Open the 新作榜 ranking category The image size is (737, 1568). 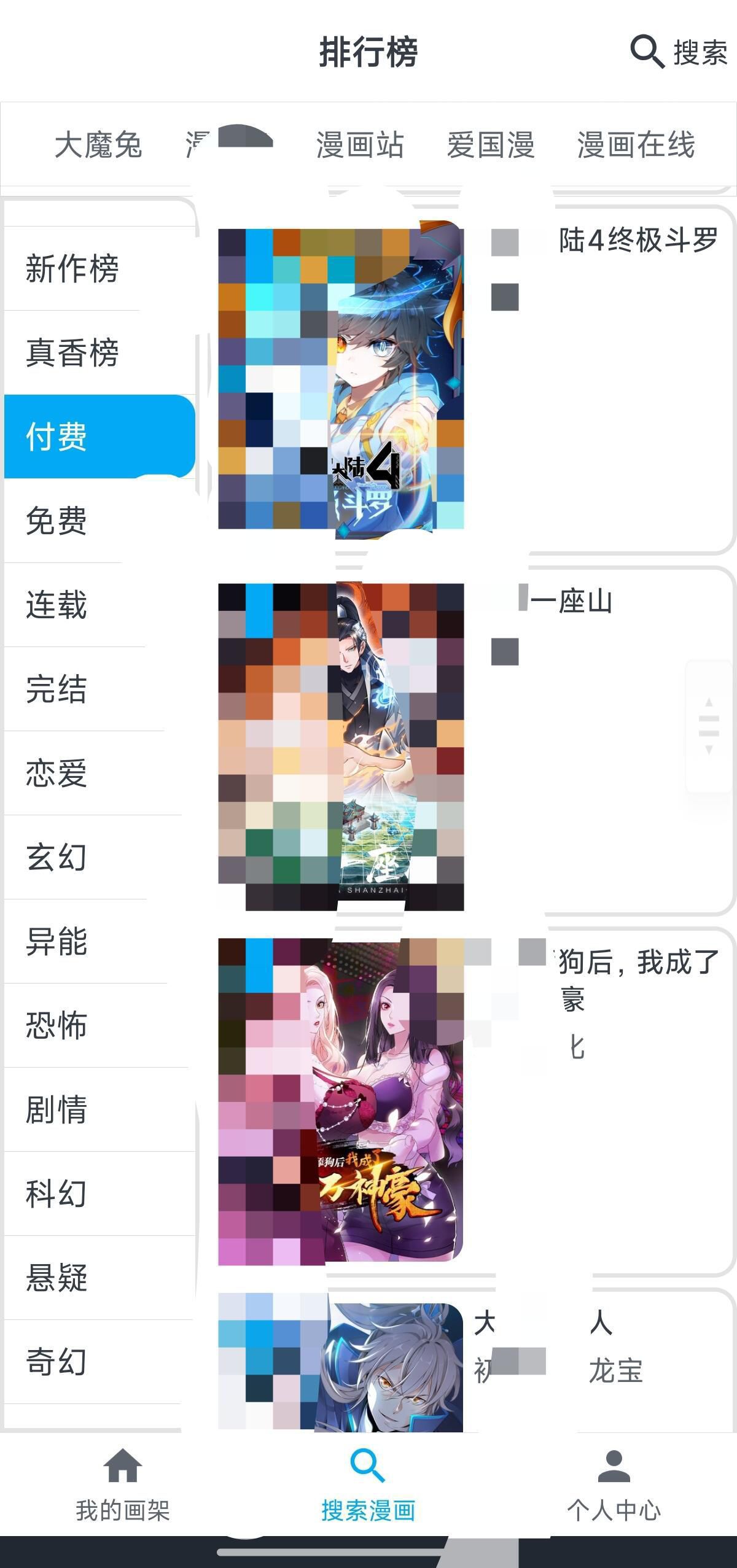coord(72,269)
